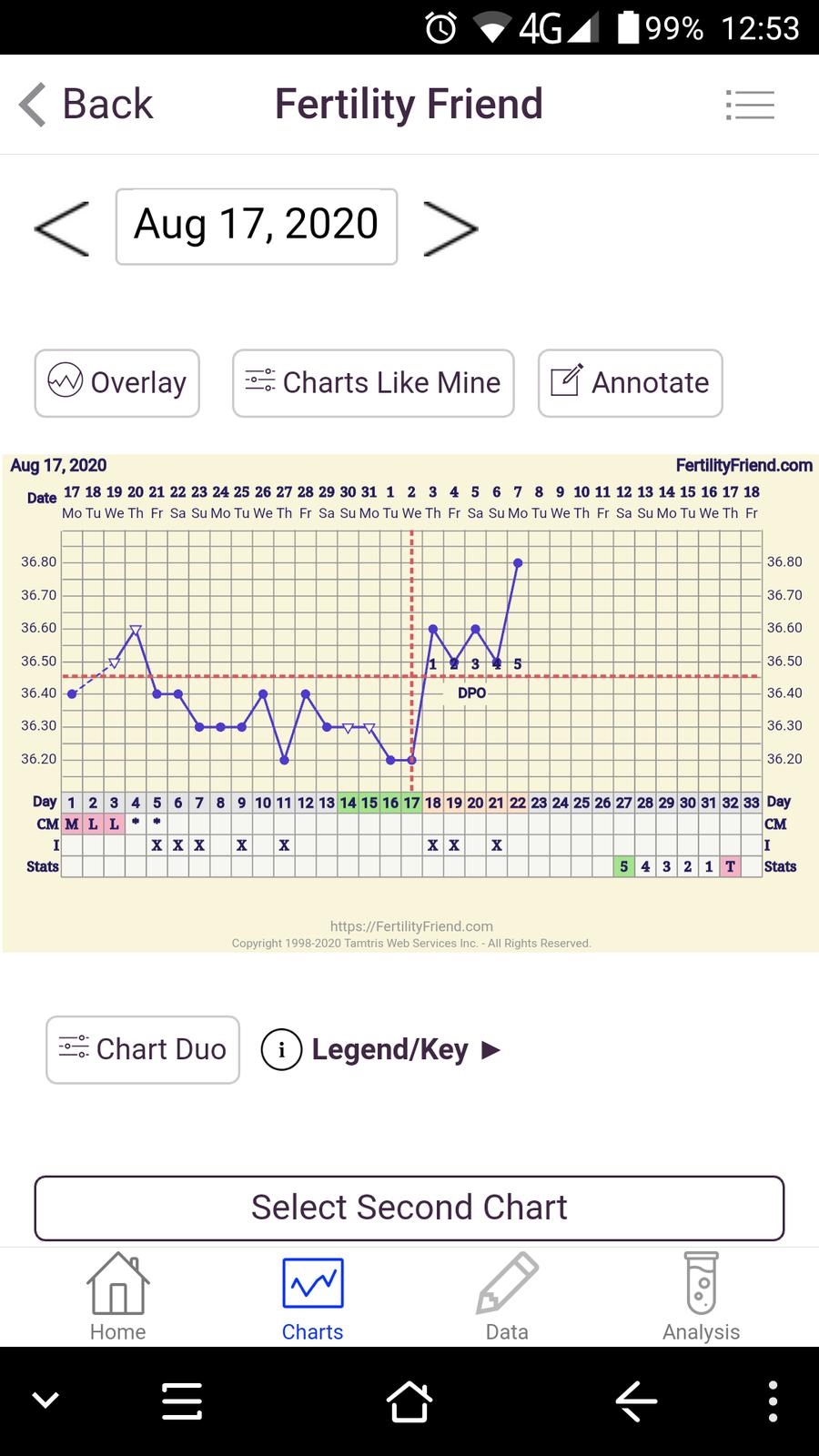Open Chart Duo options

pos(143,1049)
